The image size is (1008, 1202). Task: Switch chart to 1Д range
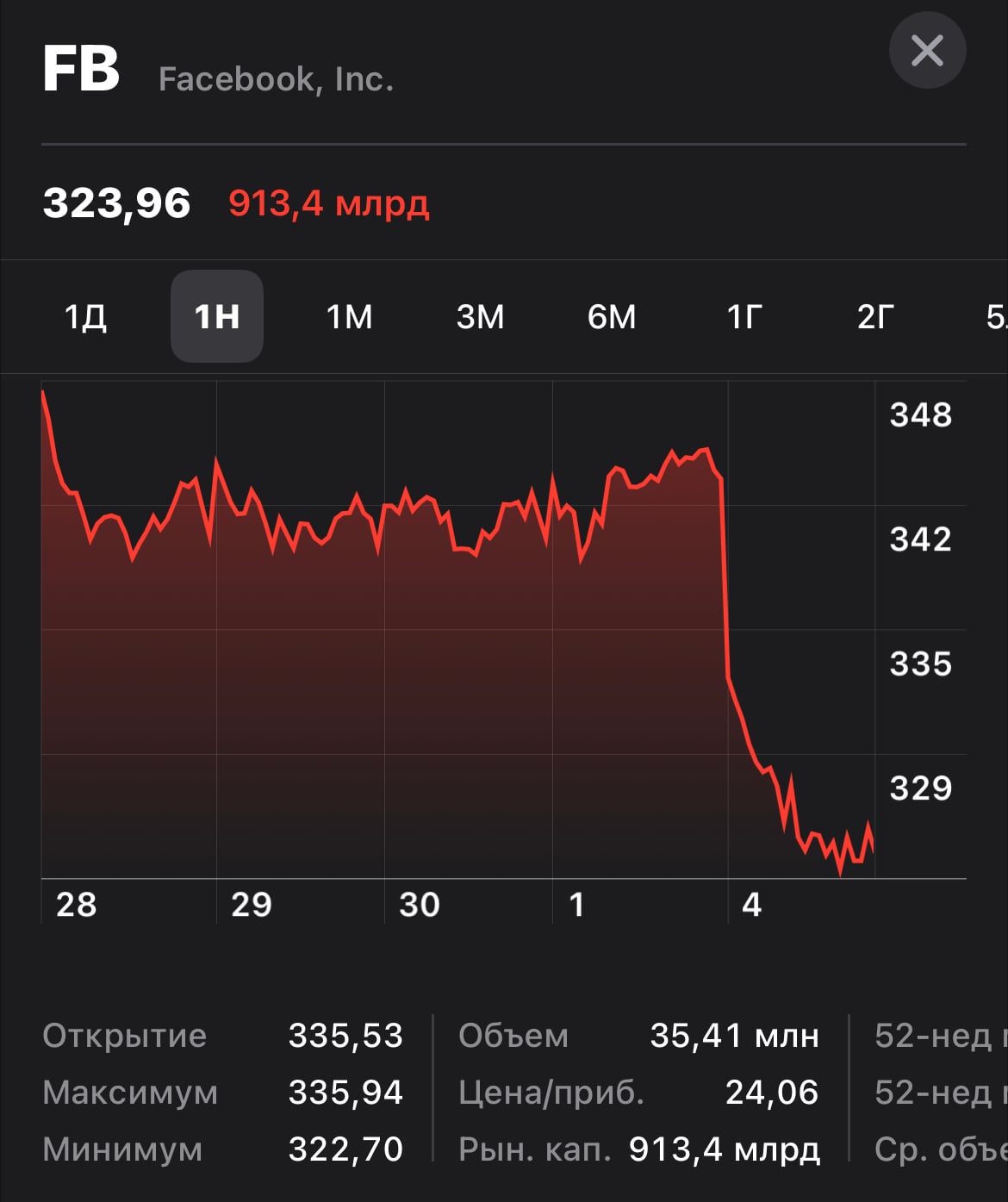pyautogui.click(x=85, y=317)
